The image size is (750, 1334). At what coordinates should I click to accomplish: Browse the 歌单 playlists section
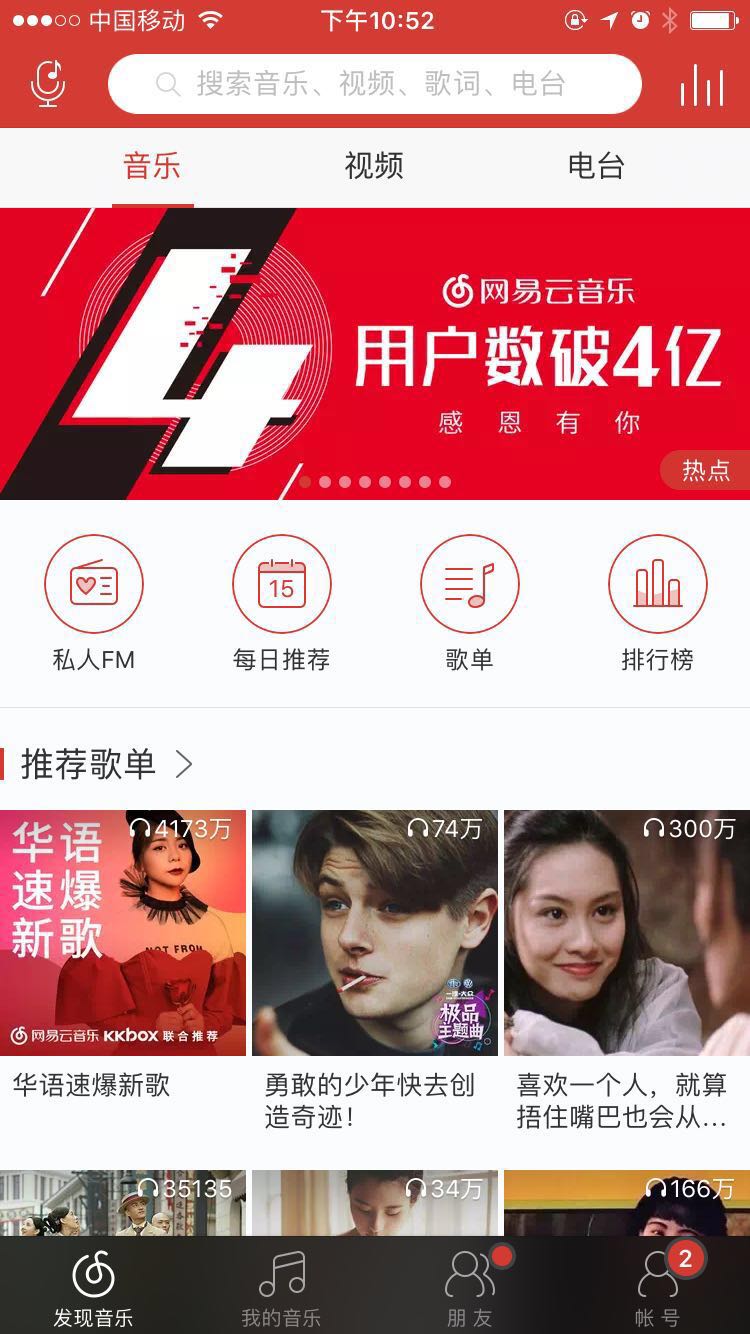(469, 602)
